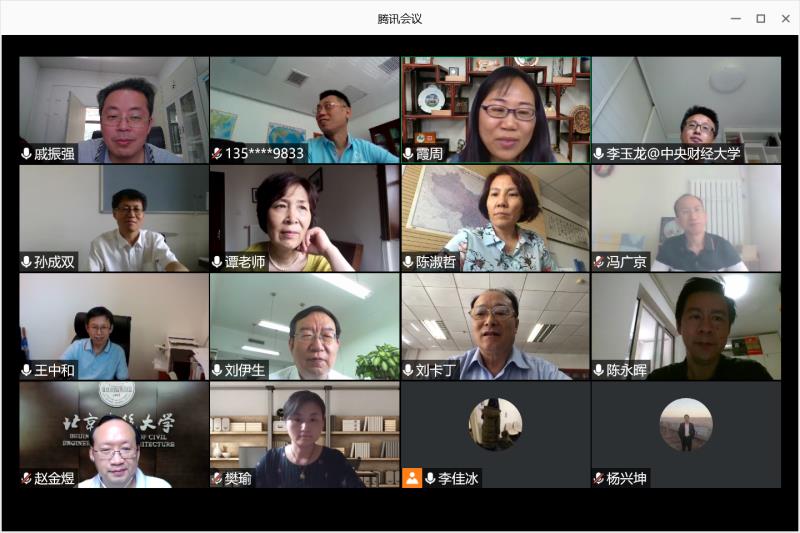Select 陈永晖's video tile
800x533 pixels.
click(686, 326)
